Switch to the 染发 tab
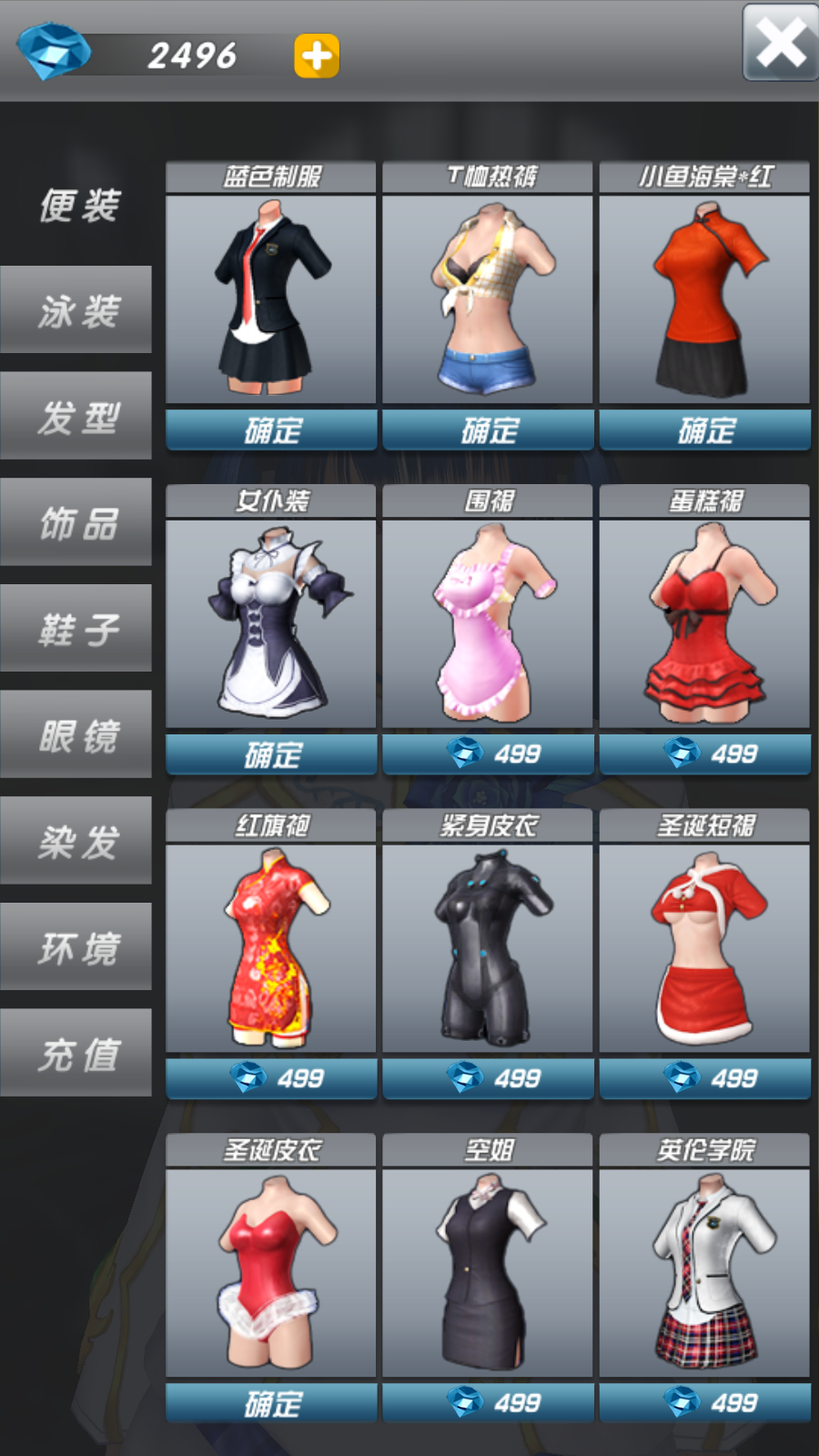 point(76,842)
